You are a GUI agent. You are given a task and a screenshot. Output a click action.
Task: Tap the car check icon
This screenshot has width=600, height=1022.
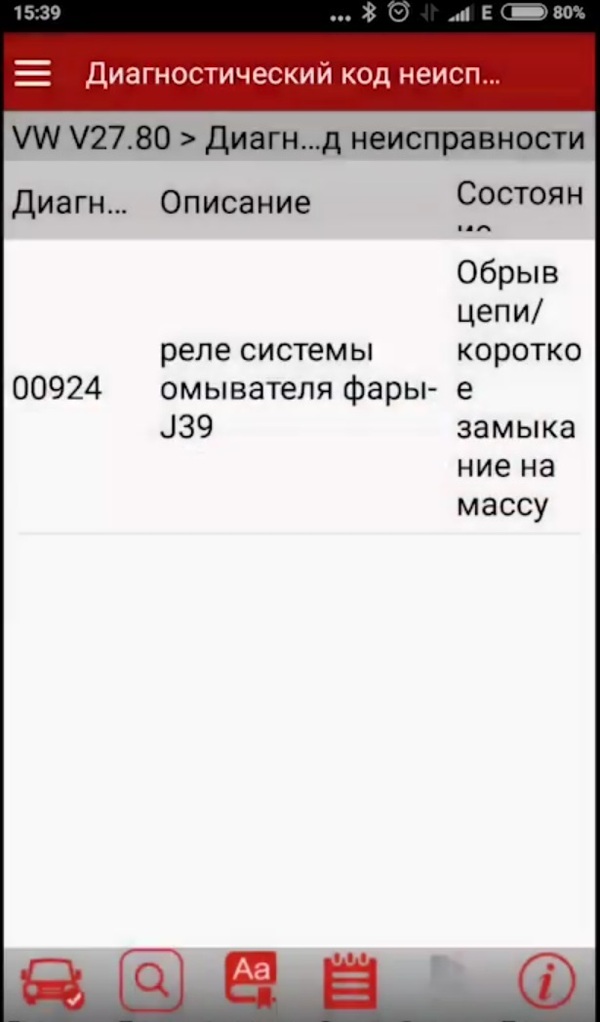[x=52, y=983]
